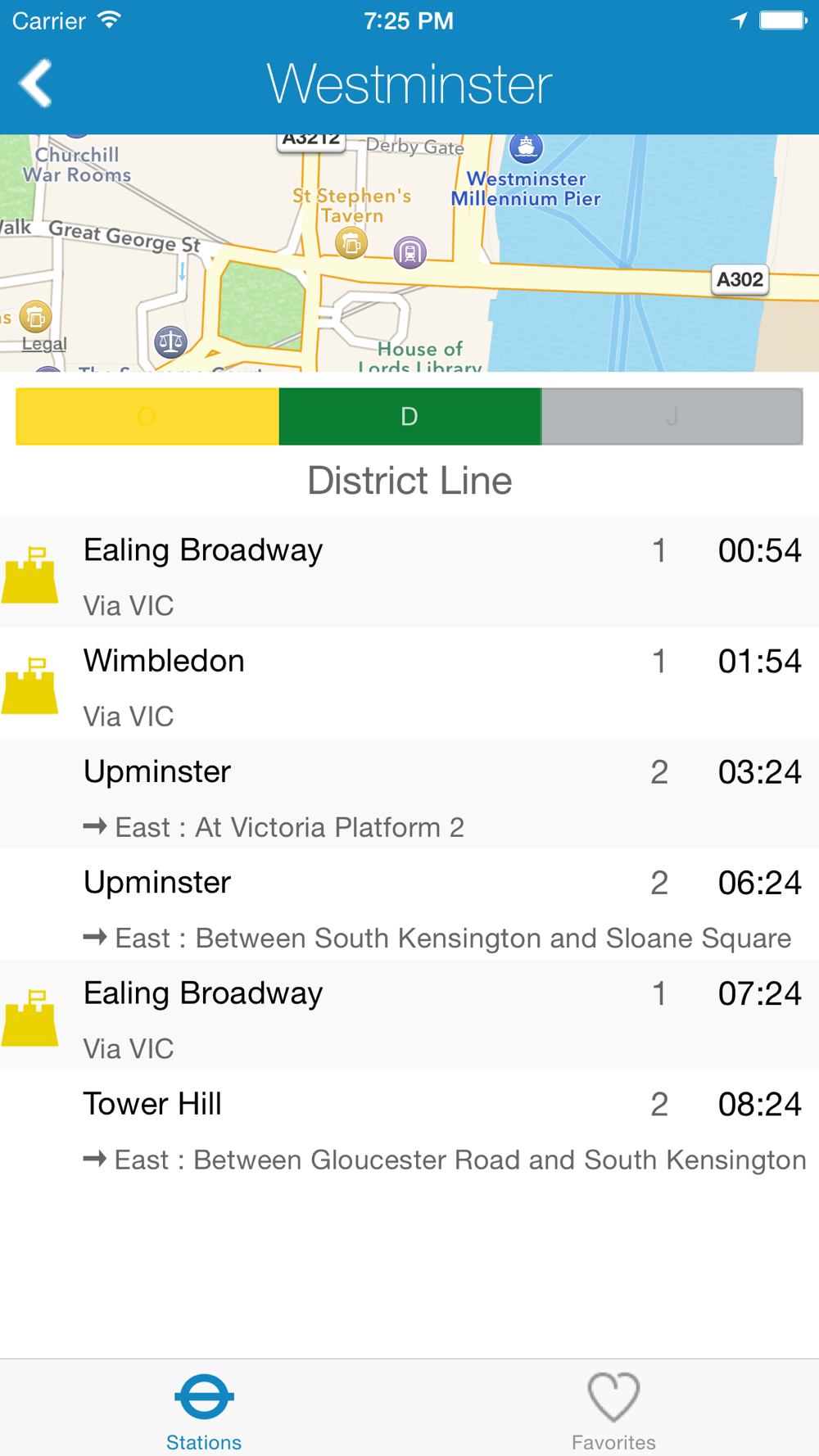Open the Upminster 03:24 train row
The image size is (819, 1456).
coord(409,794)
